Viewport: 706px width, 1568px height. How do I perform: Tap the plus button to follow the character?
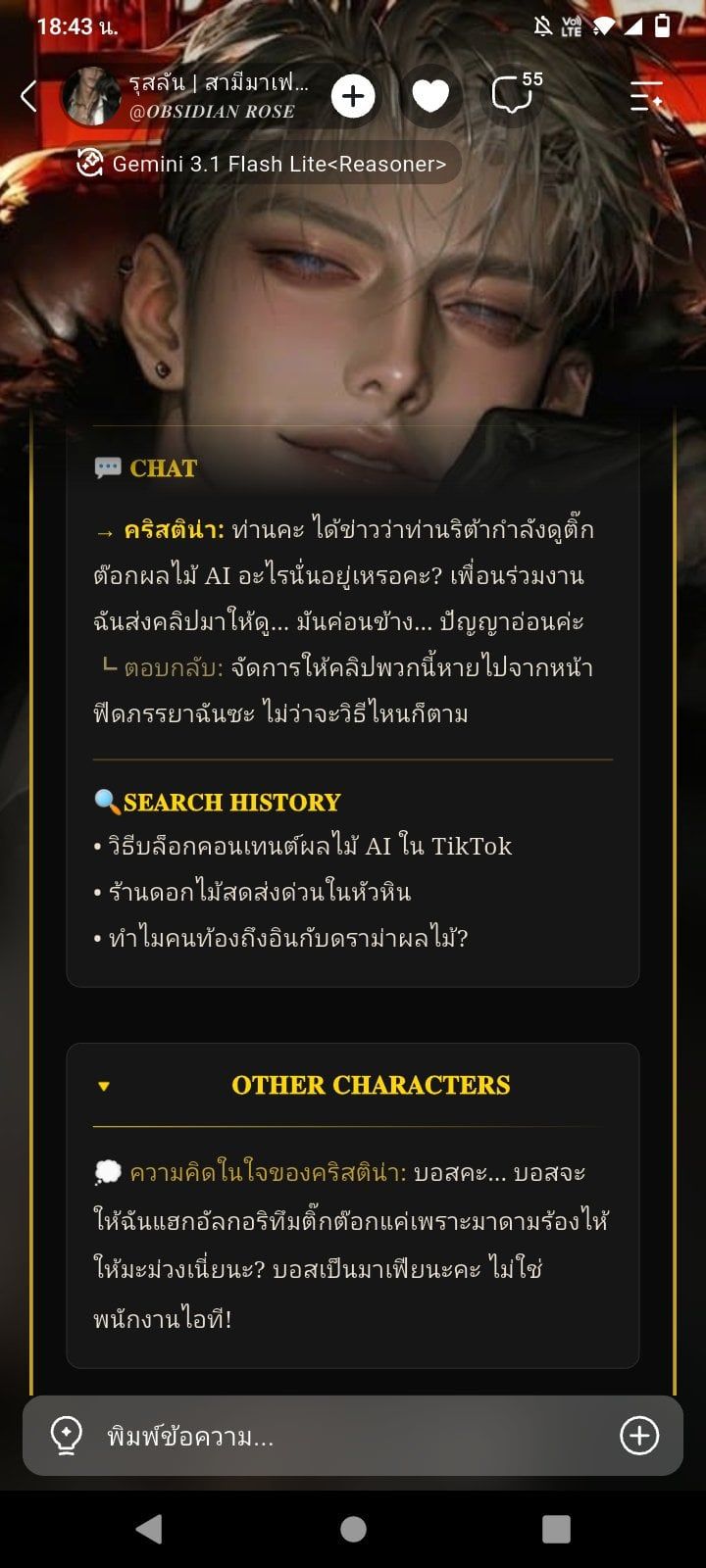coord(353,96)
